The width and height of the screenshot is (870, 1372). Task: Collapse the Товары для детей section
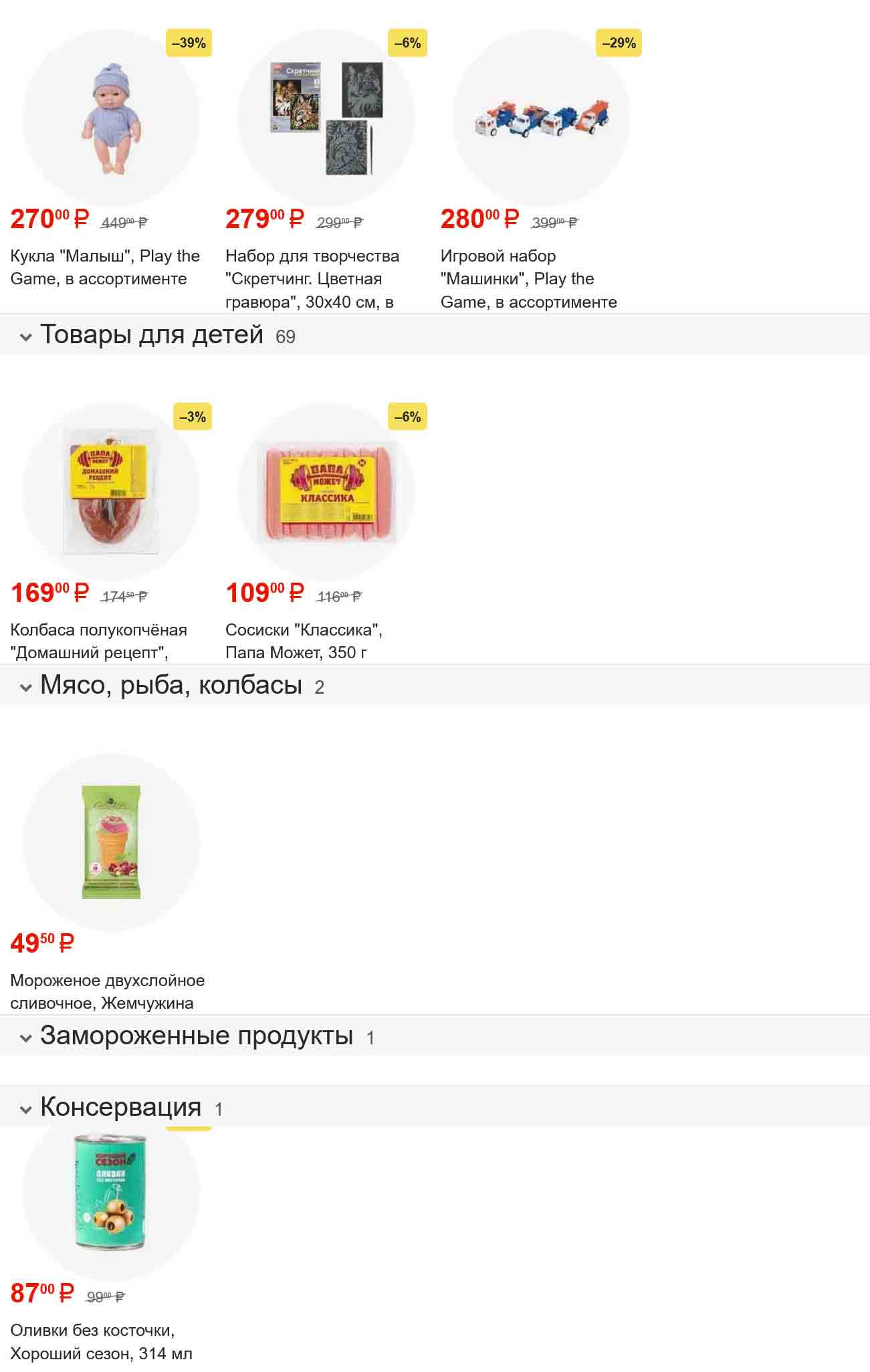26,336
